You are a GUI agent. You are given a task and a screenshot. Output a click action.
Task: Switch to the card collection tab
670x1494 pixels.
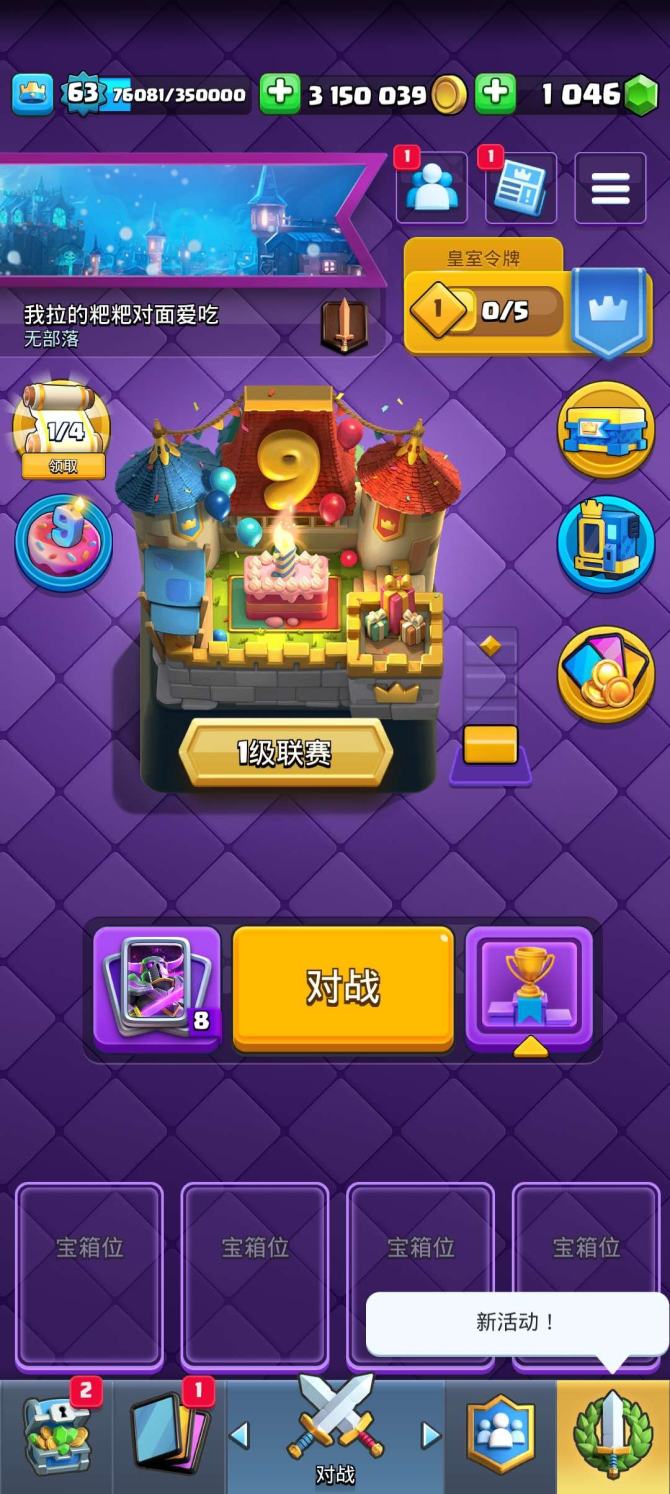(x=169, y=1437)
